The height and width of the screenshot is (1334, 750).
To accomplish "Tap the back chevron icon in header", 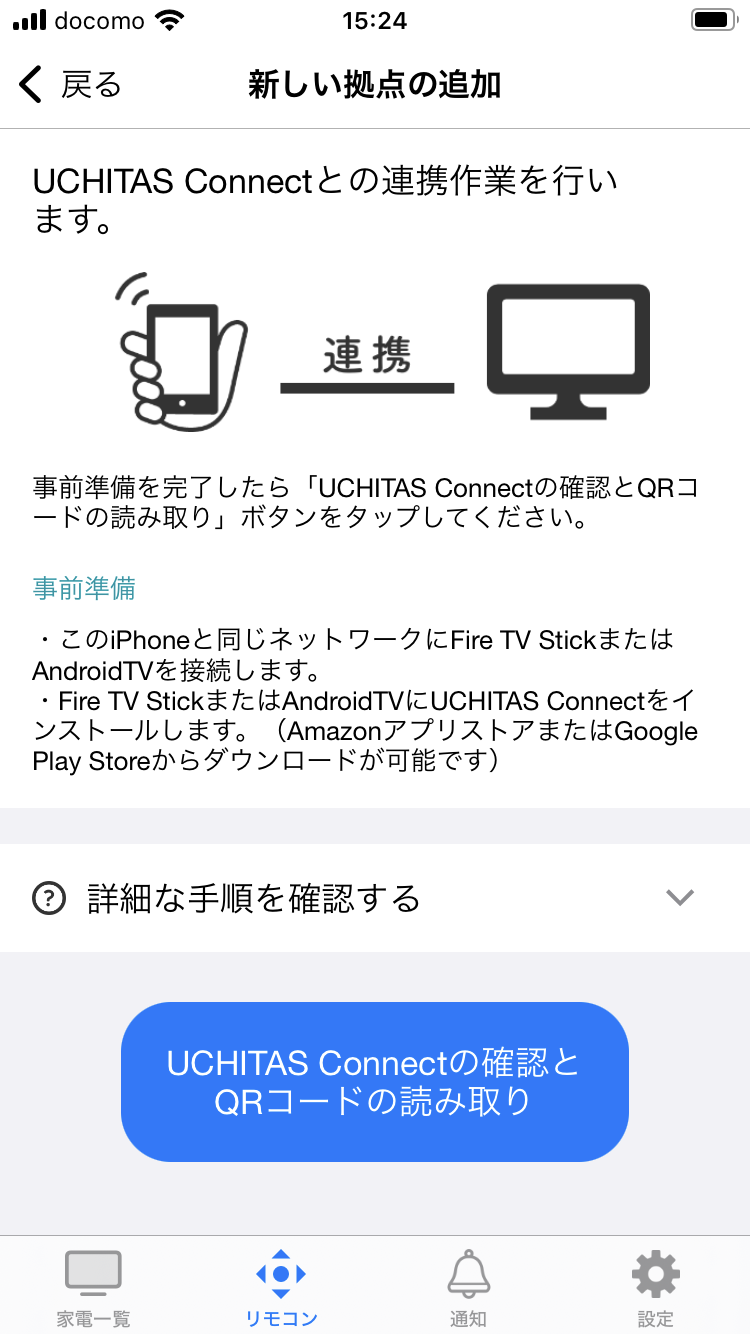I will coord(30,85).
